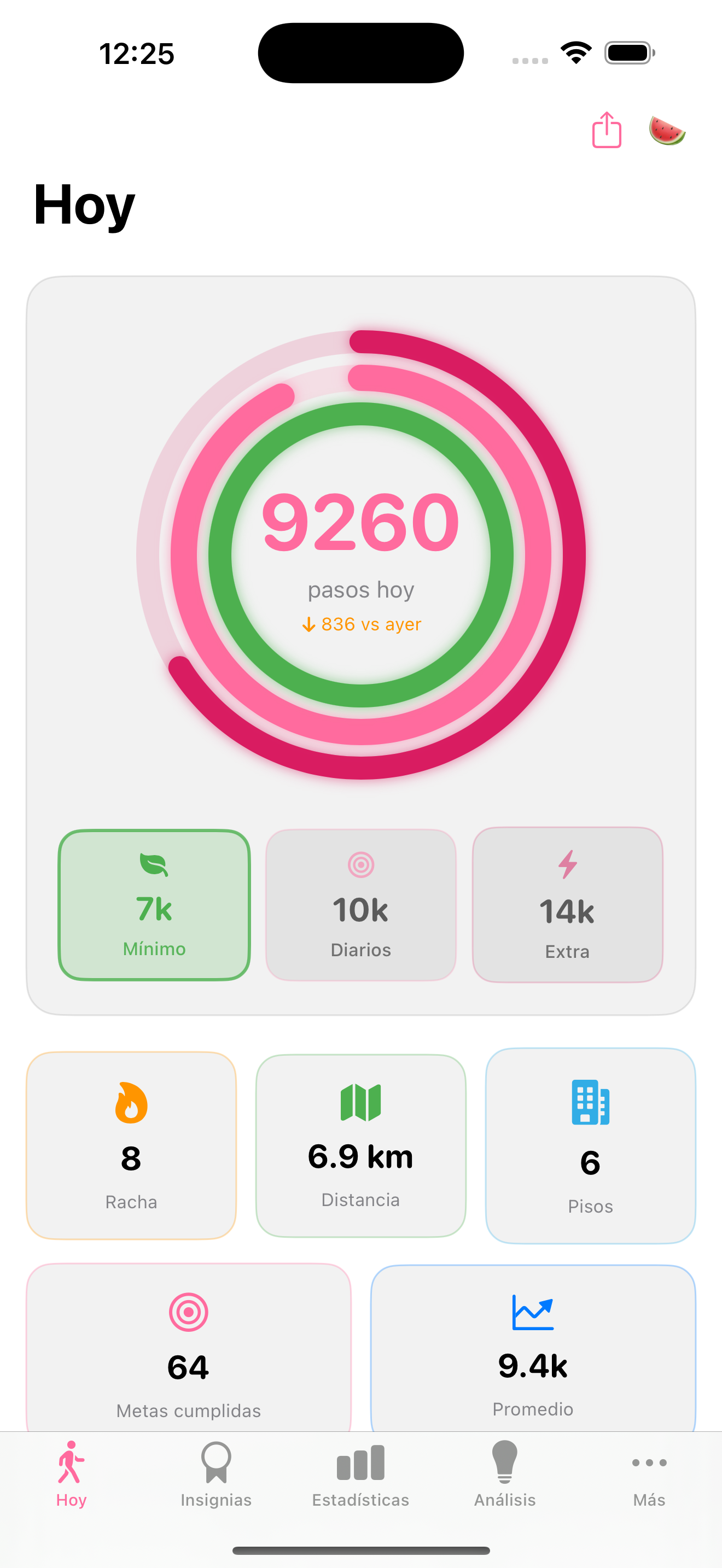Switch to the Insignias tab
Image resolution: width=722 pixels, height=1568 pixels.
(x=216, y=1473)
